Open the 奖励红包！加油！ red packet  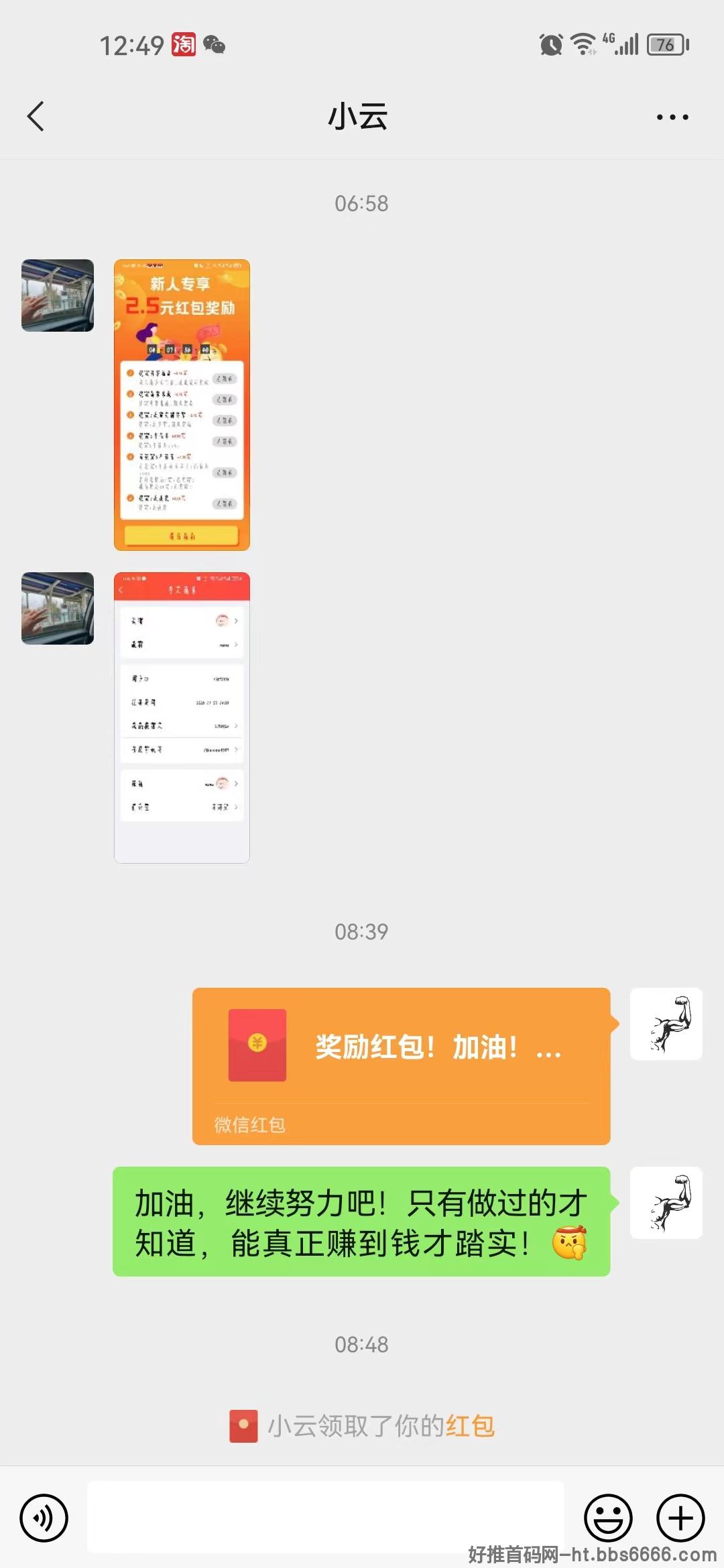click(x=402, y=1066)
